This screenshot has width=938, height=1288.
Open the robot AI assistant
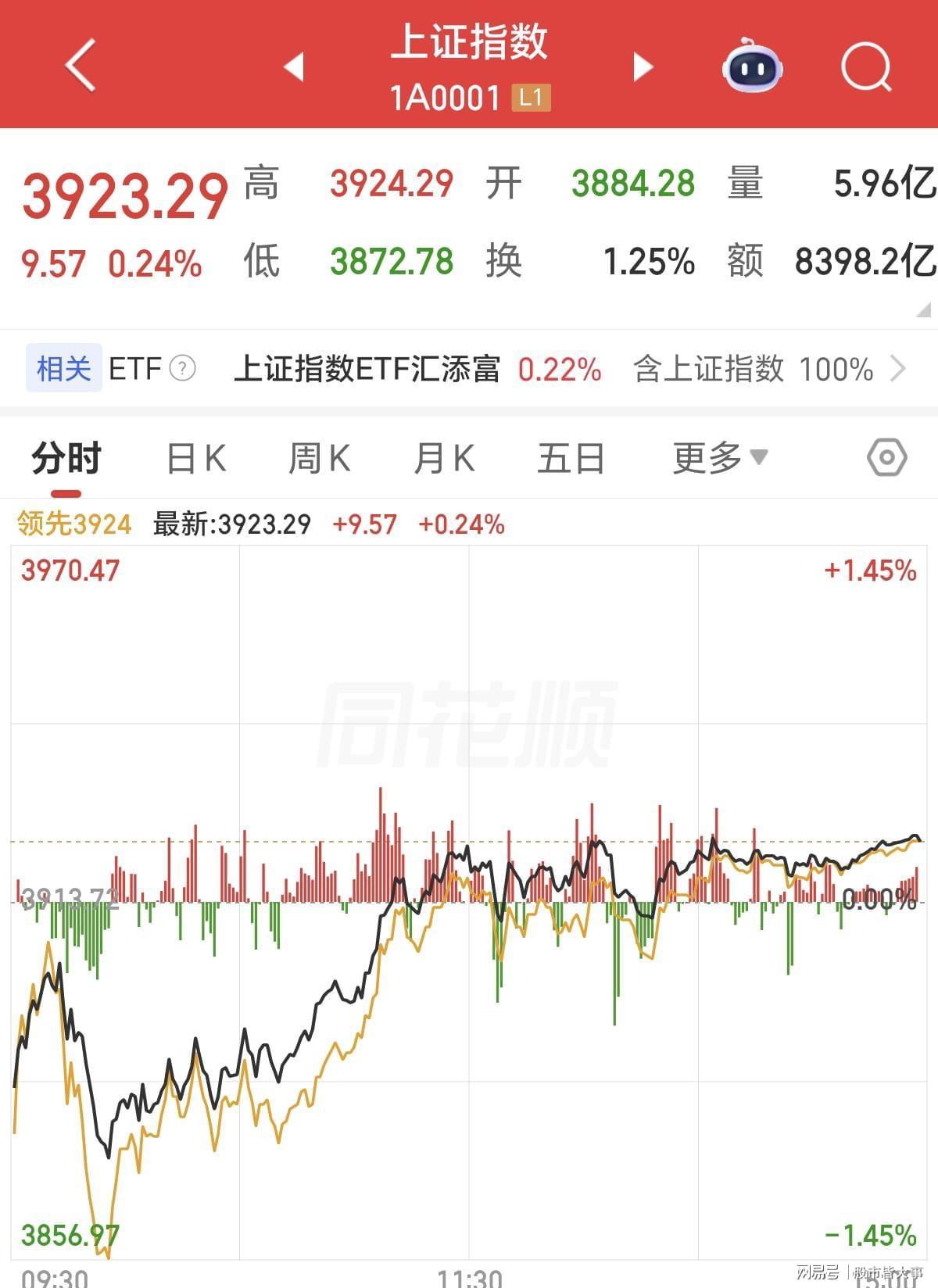coord(751,67)
